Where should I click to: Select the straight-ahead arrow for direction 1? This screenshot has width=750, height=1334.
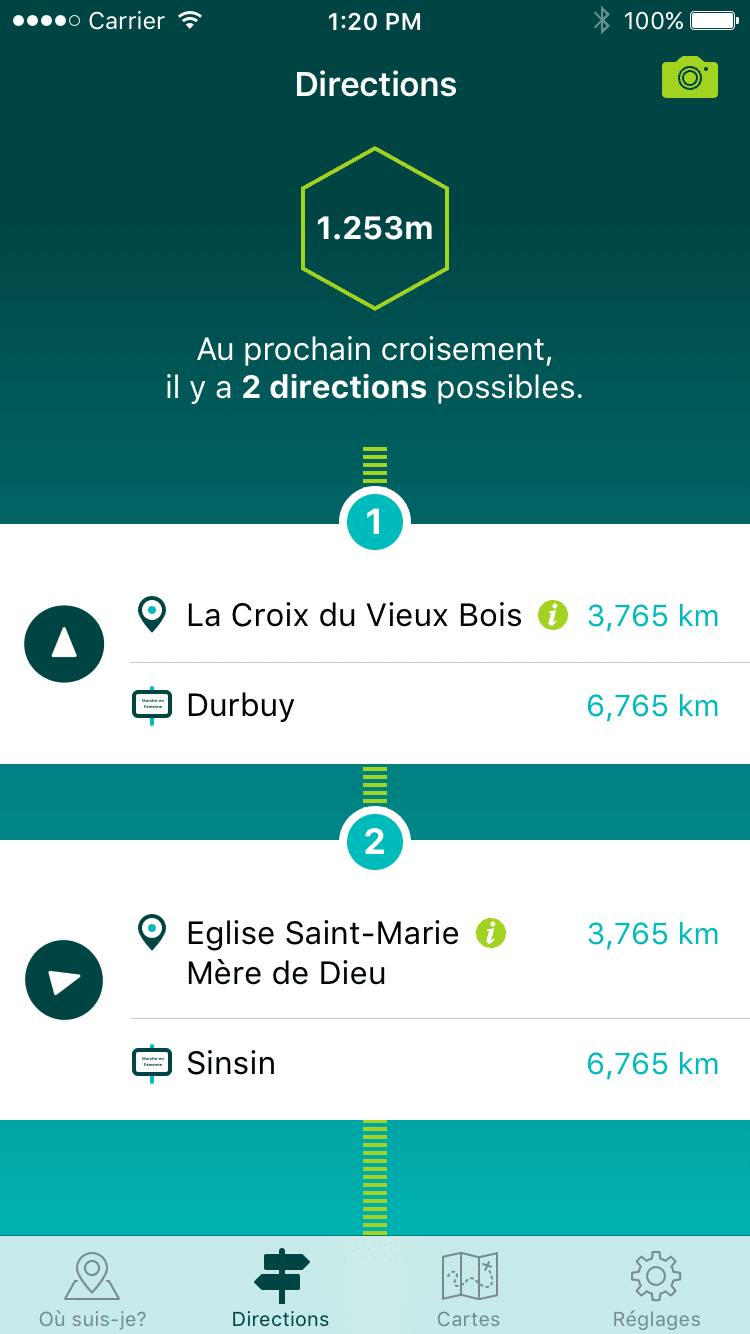(64, 643)
